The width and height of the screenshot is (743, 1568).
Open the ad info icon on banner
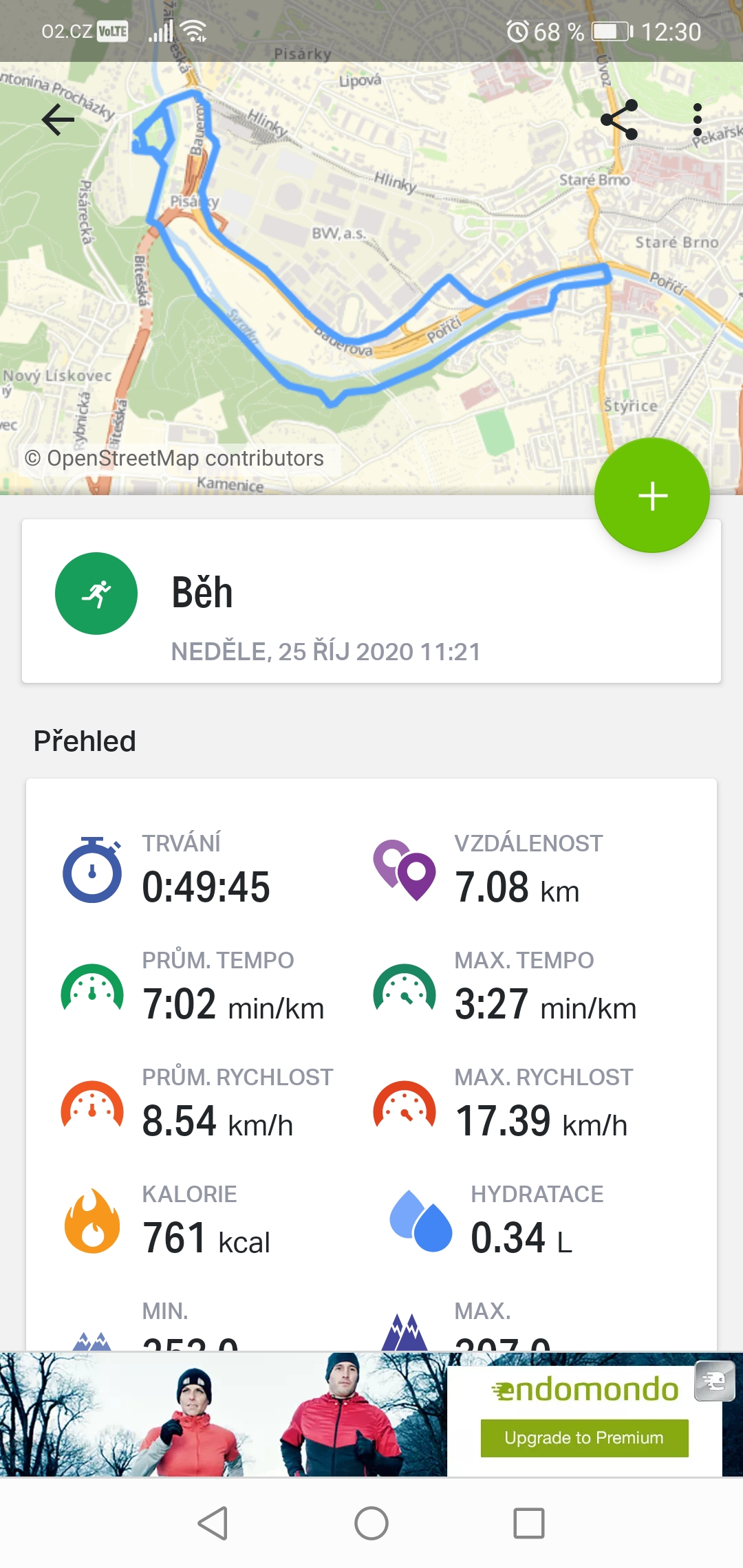(715, 1381)
